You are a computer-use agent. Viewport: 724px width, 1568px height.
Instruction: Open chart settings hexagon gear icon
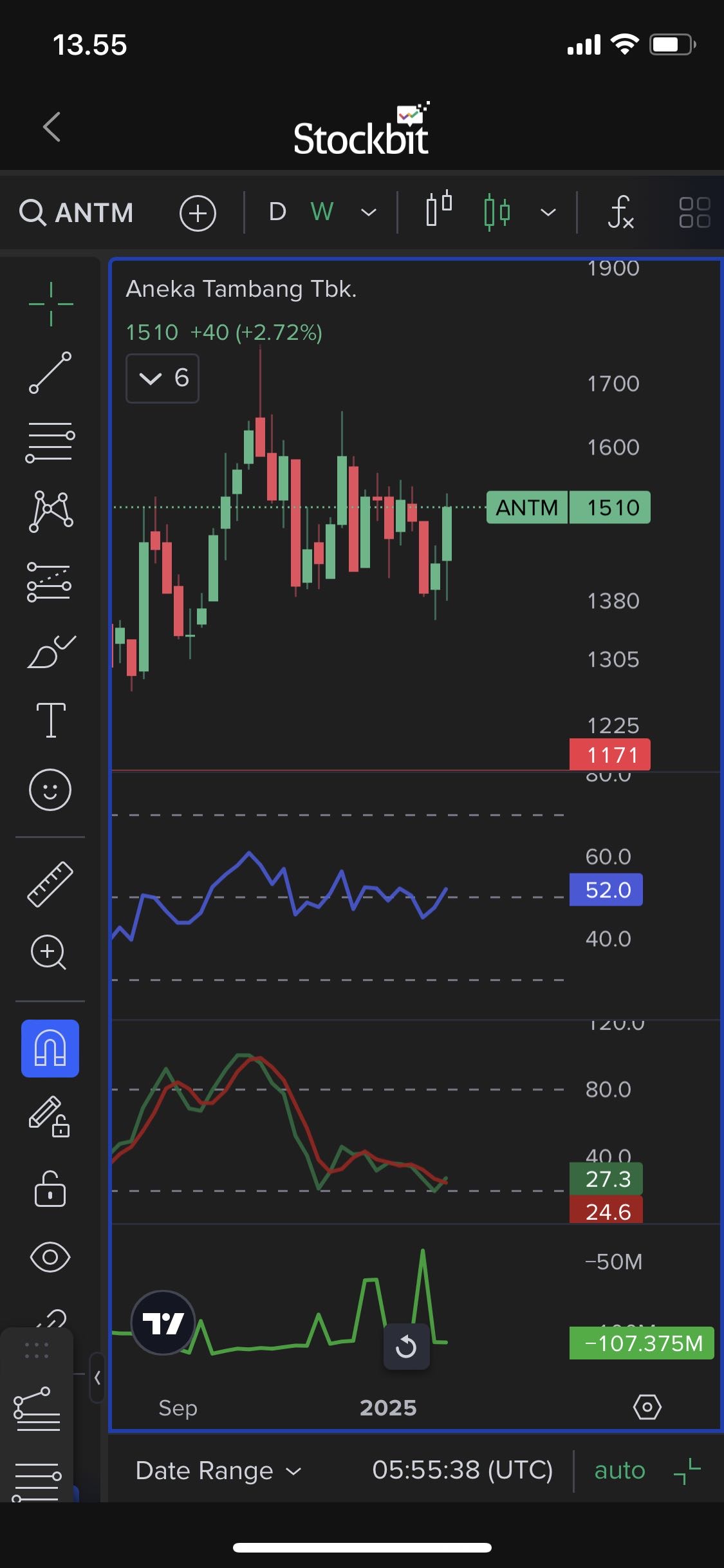click(647, 1407)
